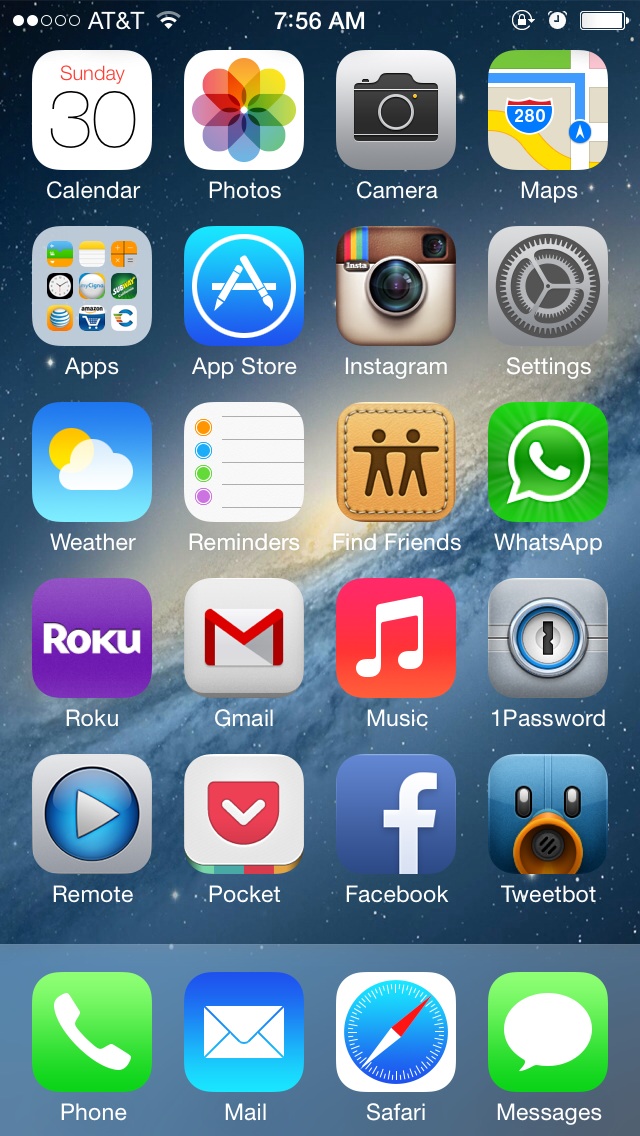The width and height of the screenshot is (640, 1136).
Task: Launch the Roku app
Action: click(92, 638)
